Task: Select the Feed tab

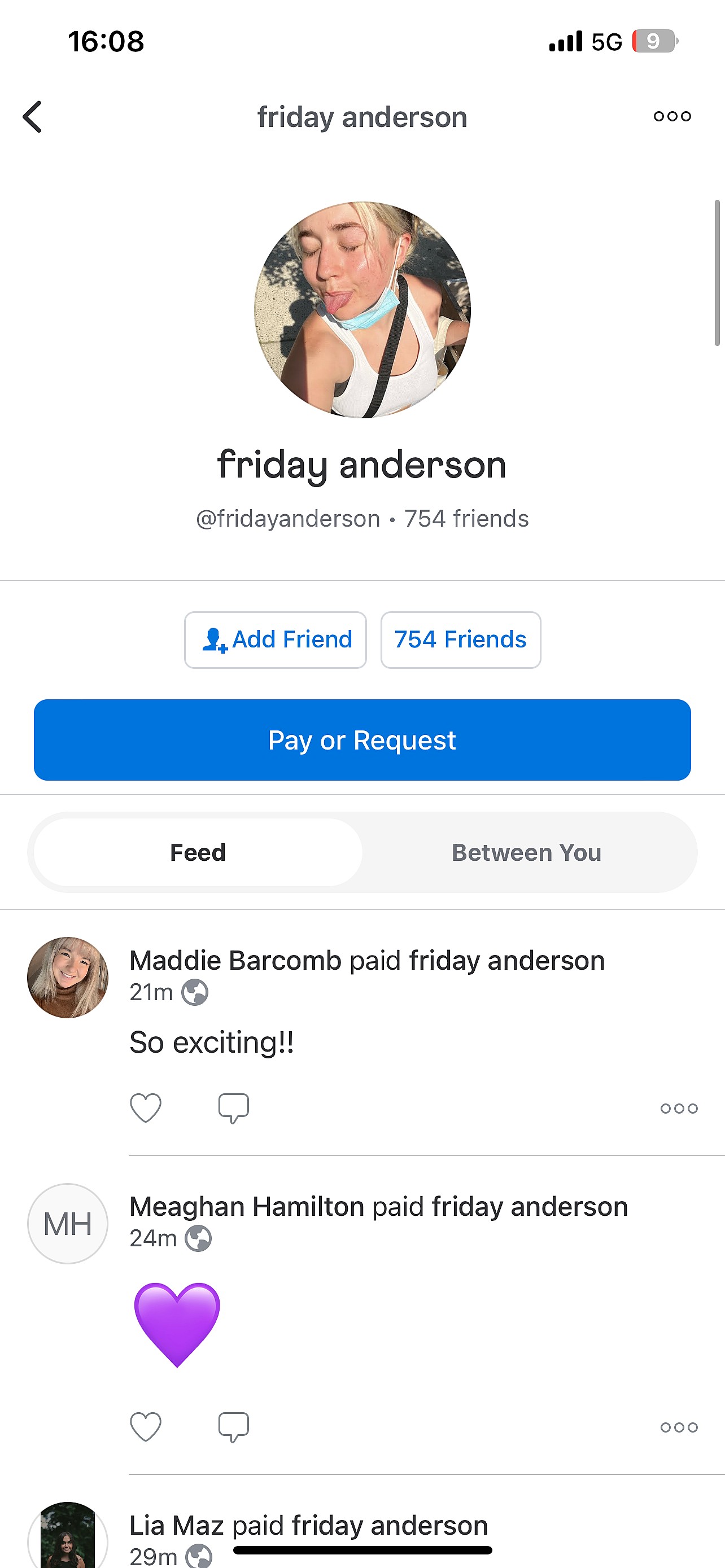Action: [198, 852]
